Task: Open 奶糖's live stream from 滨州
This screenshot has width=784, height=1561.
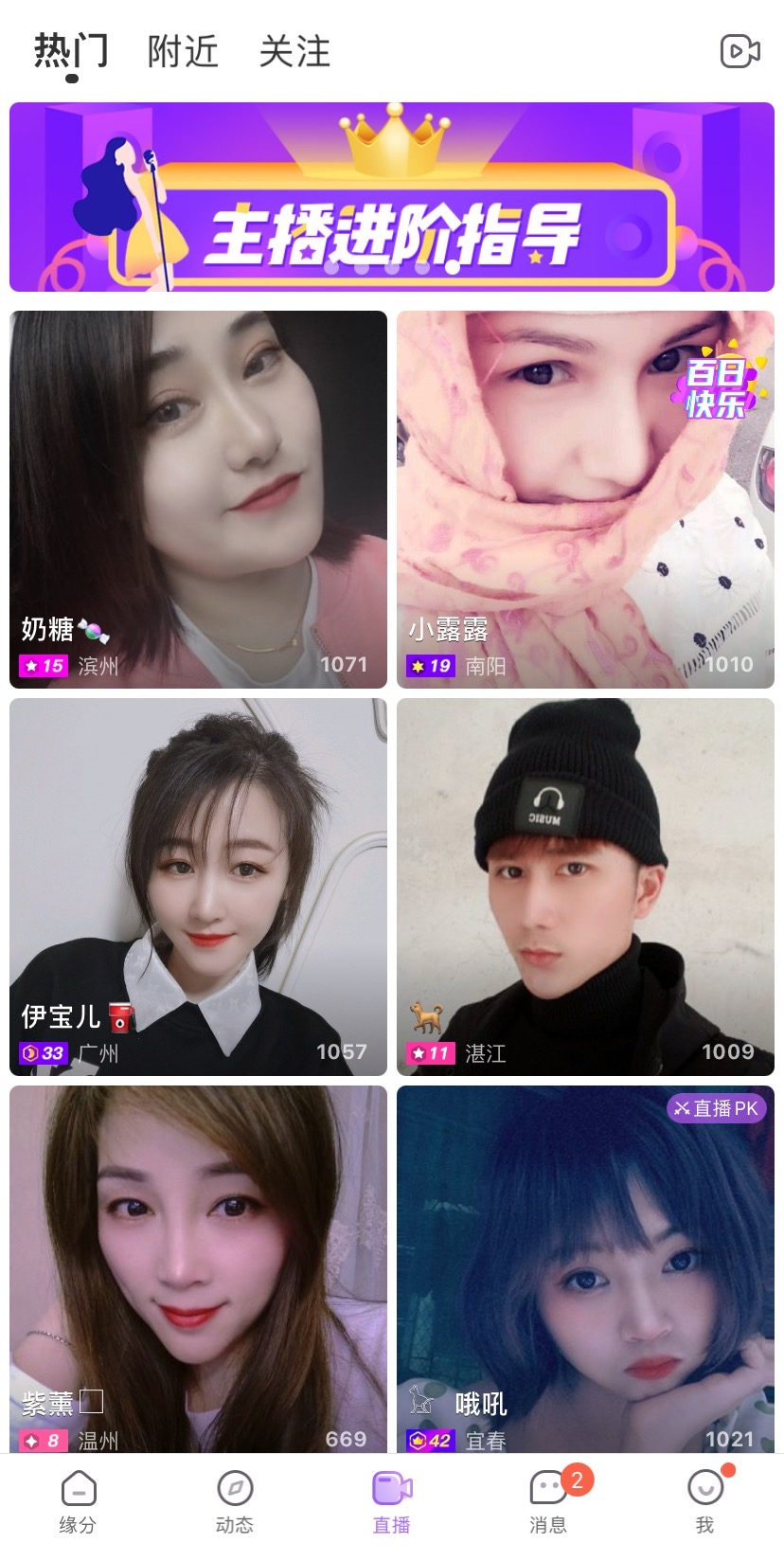Action: (x=198, y=499)
